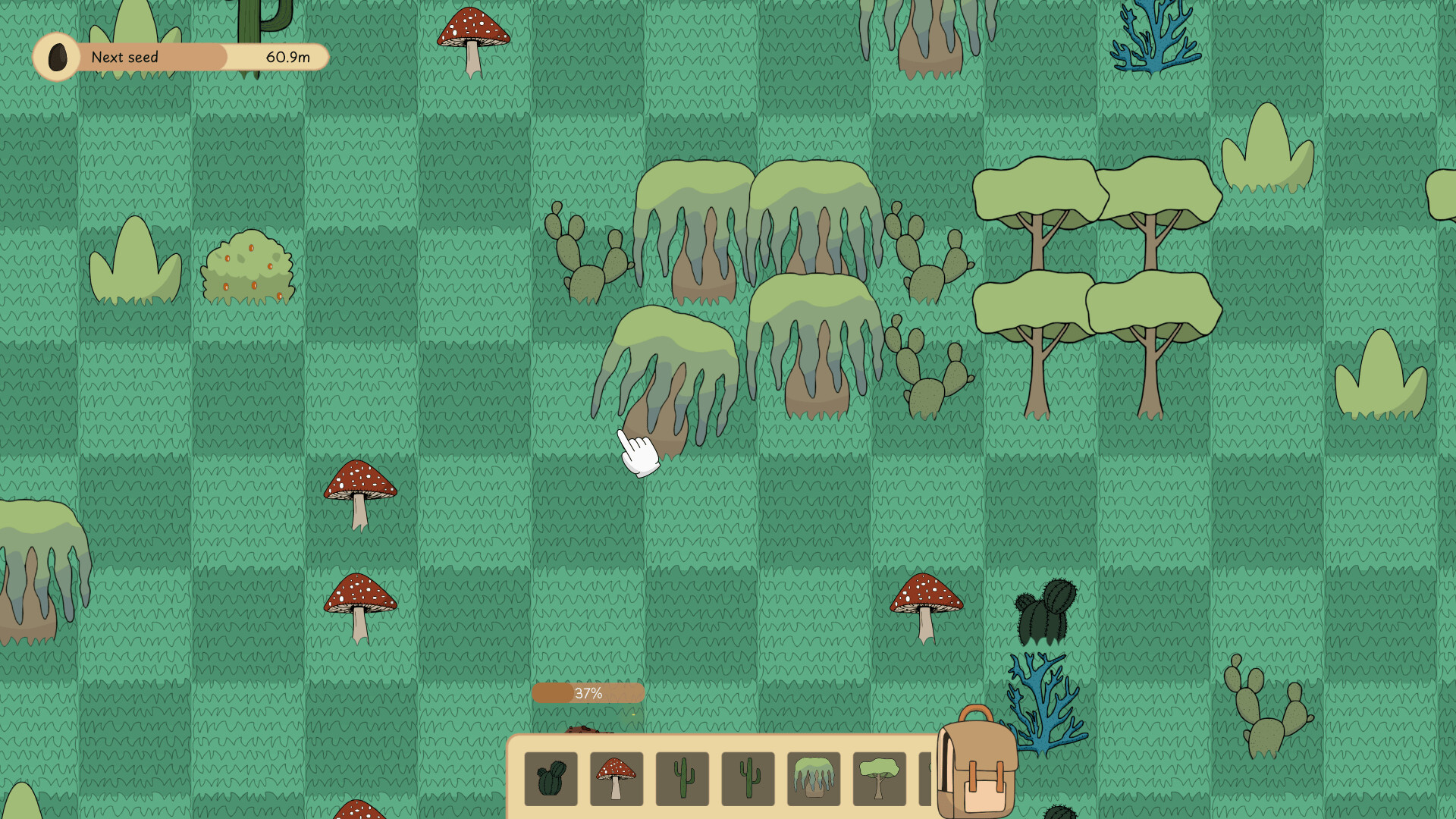Select the red mushroom seed slot

pos(617,779)
